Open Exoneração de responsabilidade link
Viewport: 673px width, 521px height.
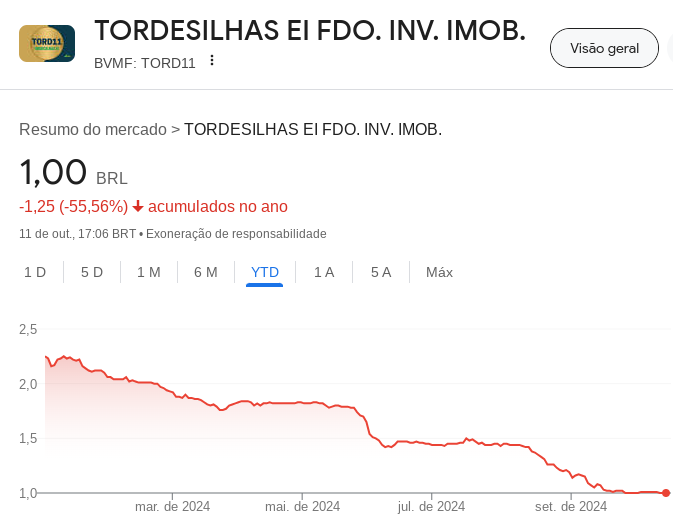[236, 234]
